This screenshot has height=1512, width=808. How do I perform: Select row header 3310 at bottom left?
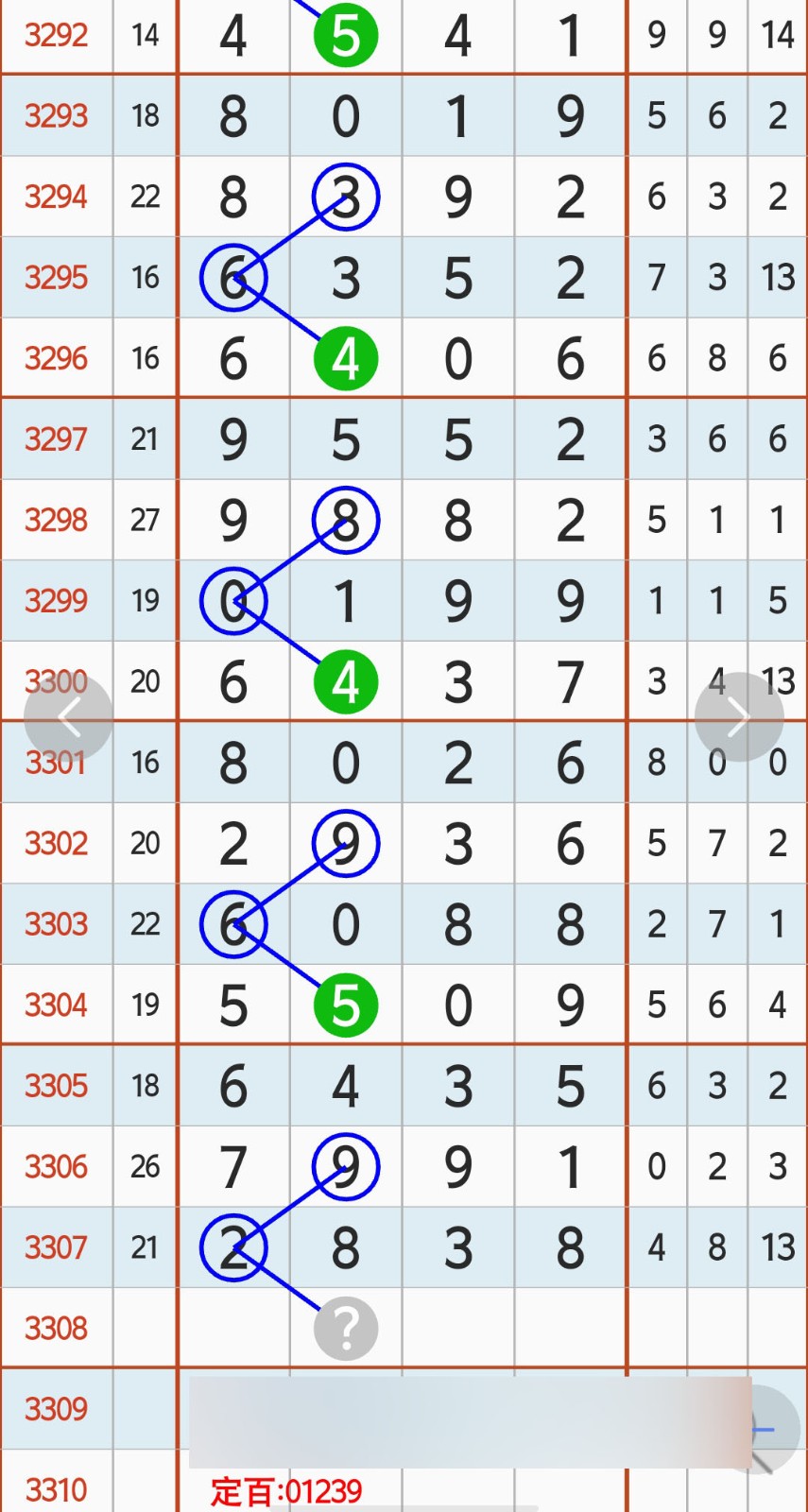point(54,1490)
